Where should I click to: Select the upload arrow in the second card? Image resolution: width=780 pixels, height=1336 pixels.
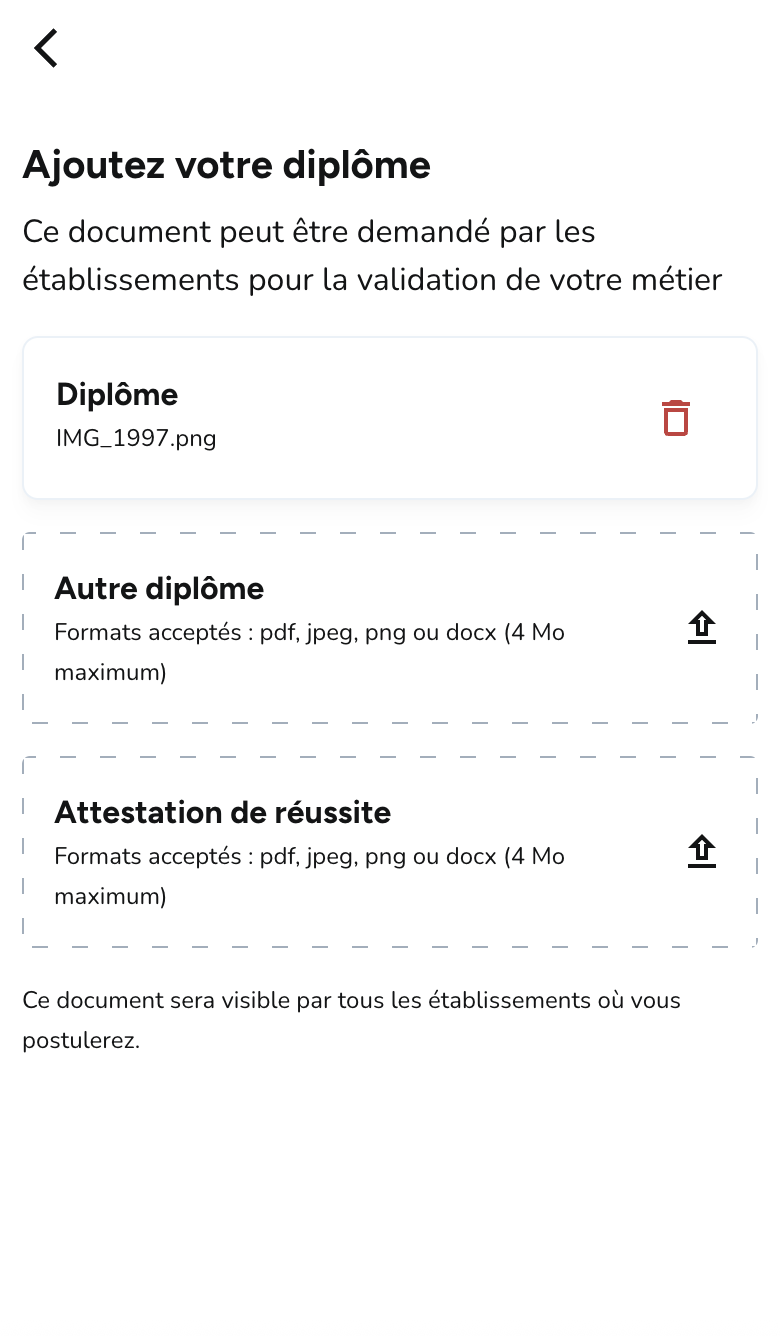point(701,627)
